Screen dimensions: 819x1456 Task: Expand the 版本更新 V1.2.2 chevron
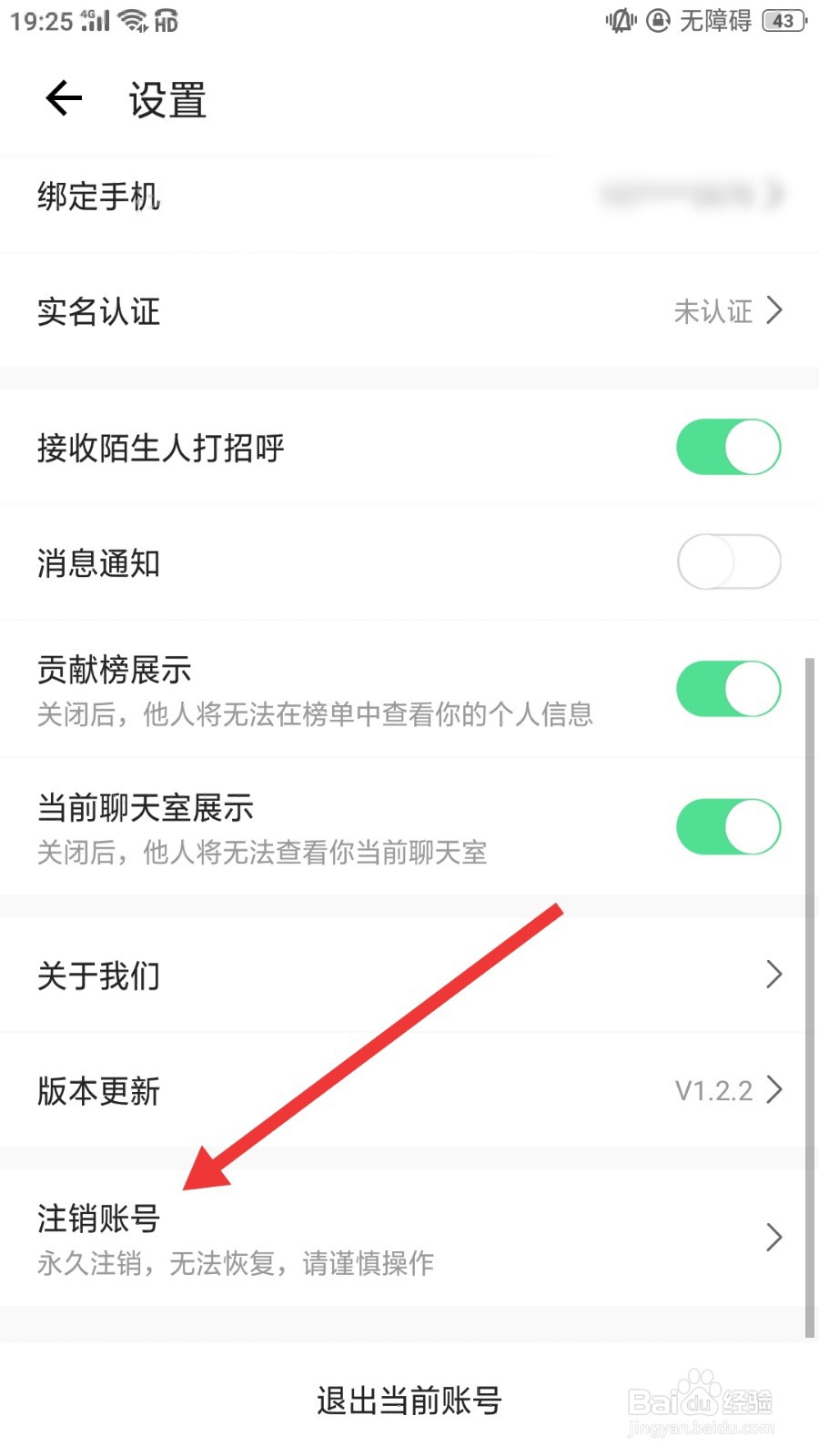pos(776,1089)
